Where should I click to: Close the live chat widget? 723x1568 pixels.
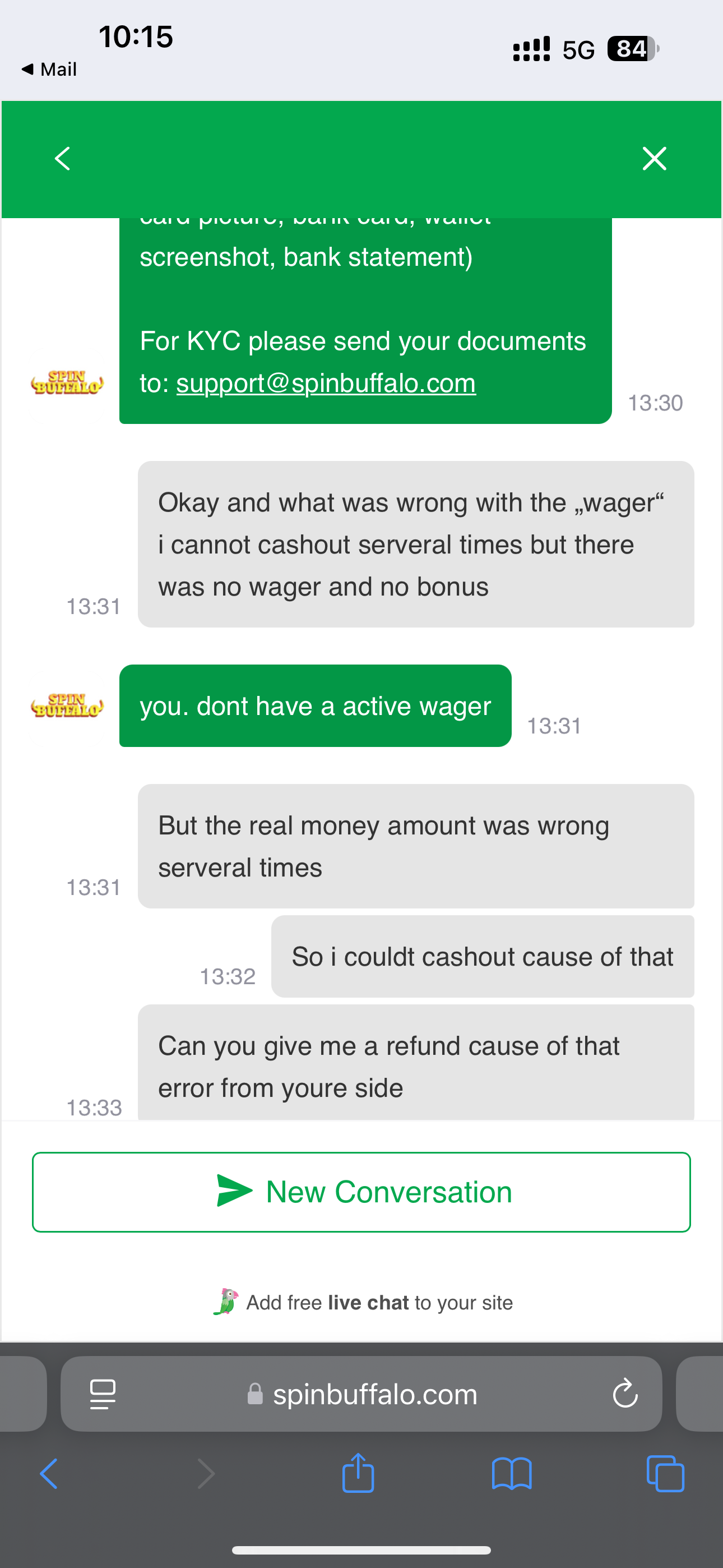[654, 159]
